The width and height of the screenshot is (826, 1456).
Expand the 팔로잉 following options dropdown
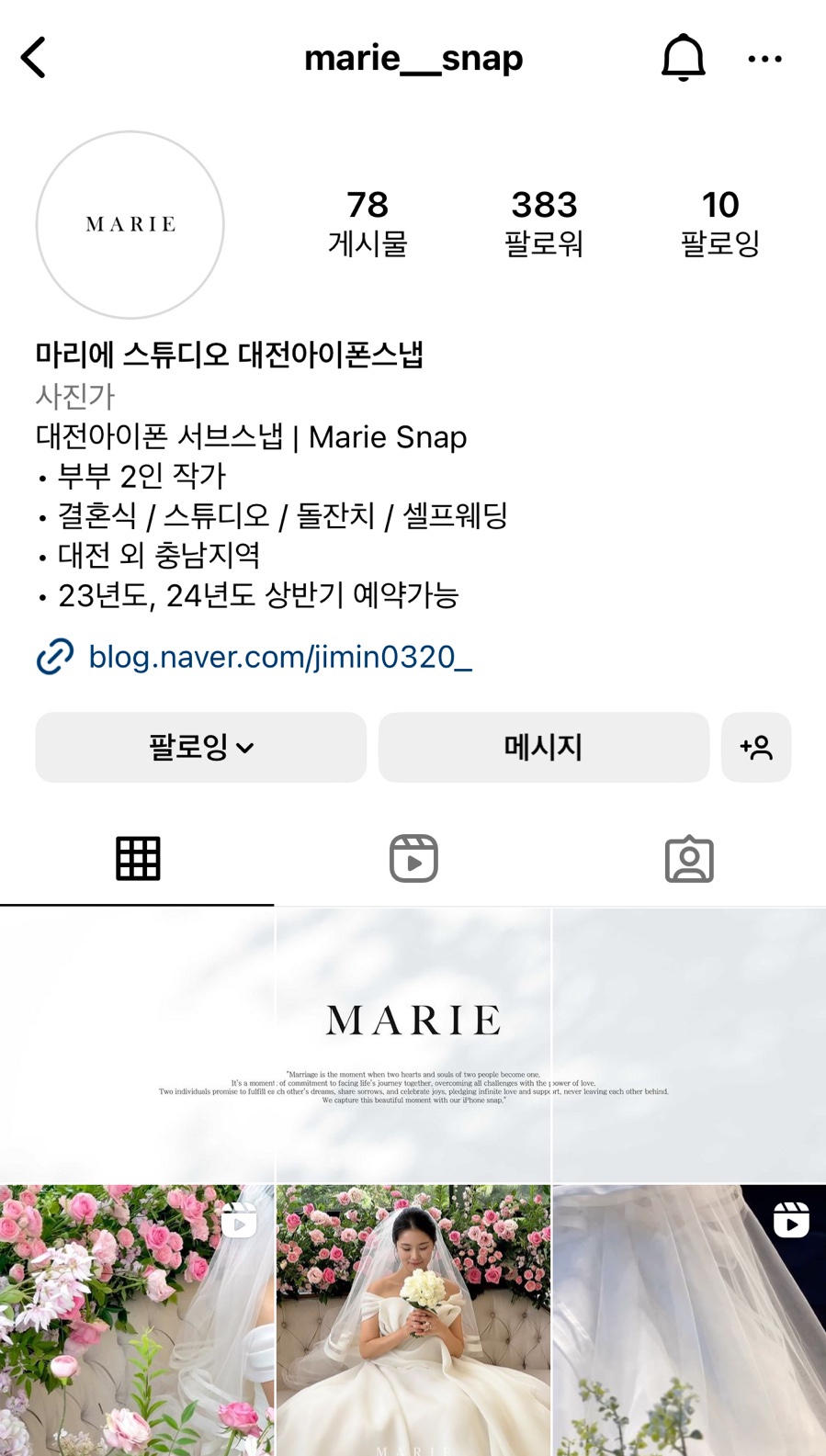(x=200, y=748)
